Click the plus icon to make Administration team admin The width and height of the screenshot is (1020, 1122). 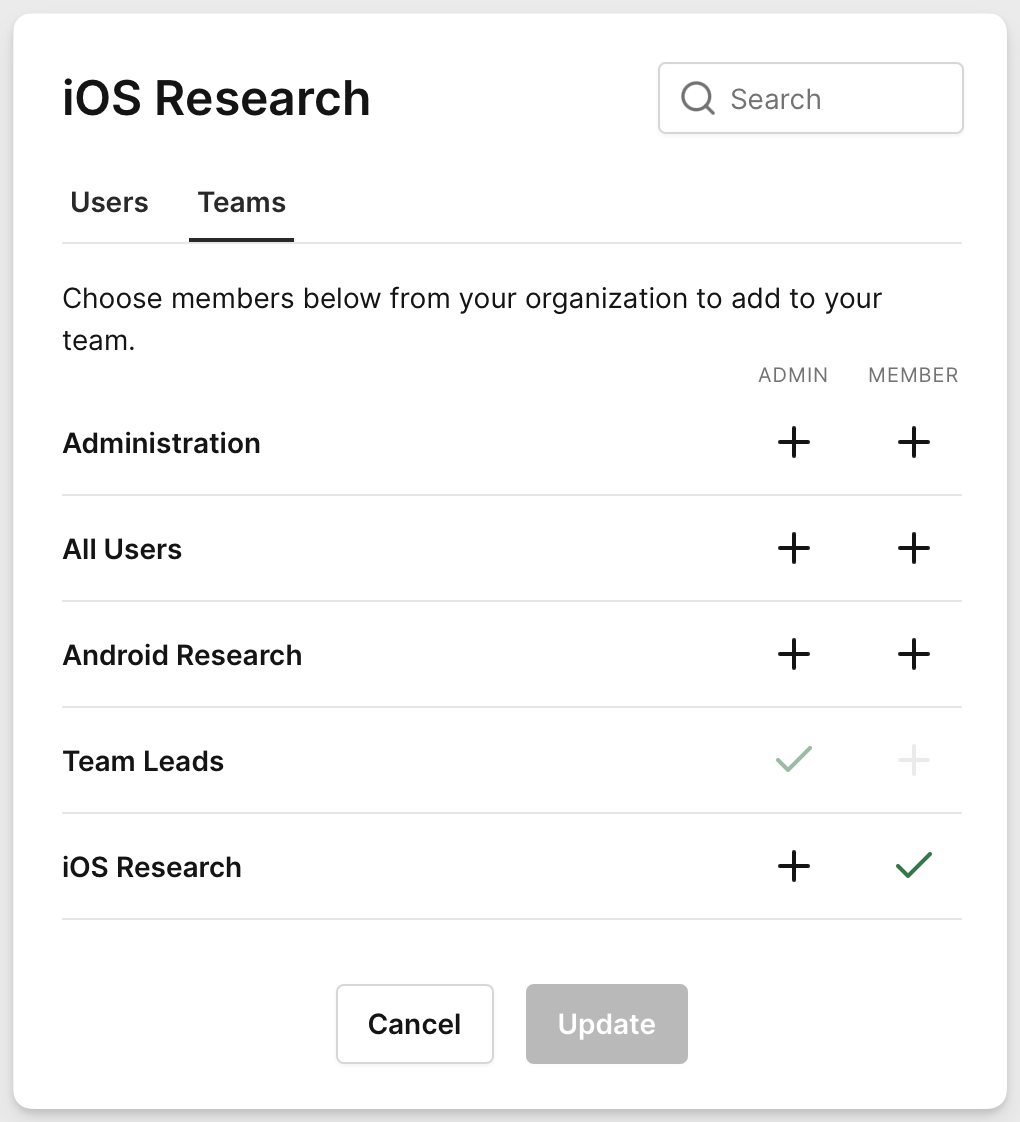(793, 443)
